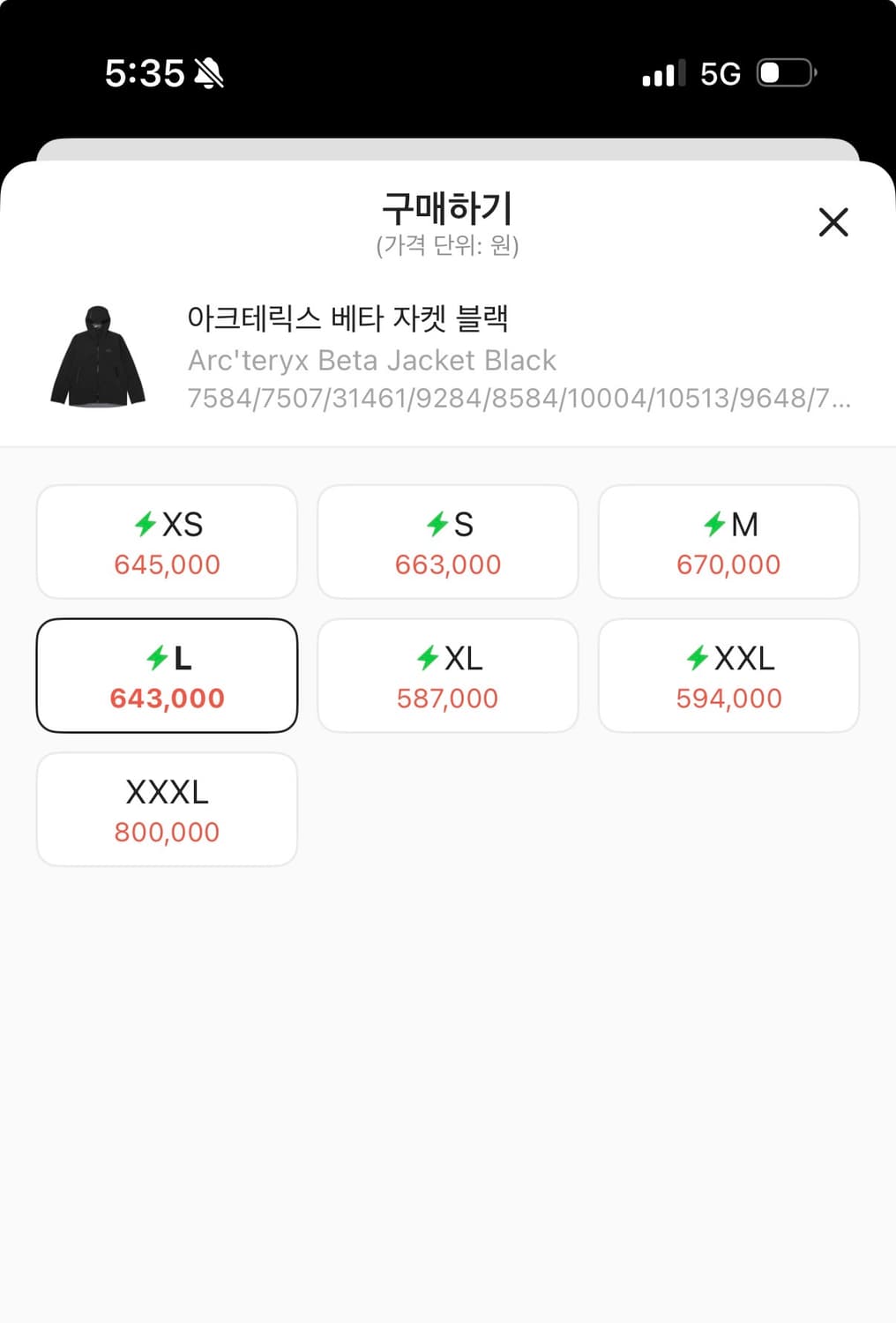Tap the black jacket product thumbnail
This screenshot has width=896, height=1323.
[98, 355]
